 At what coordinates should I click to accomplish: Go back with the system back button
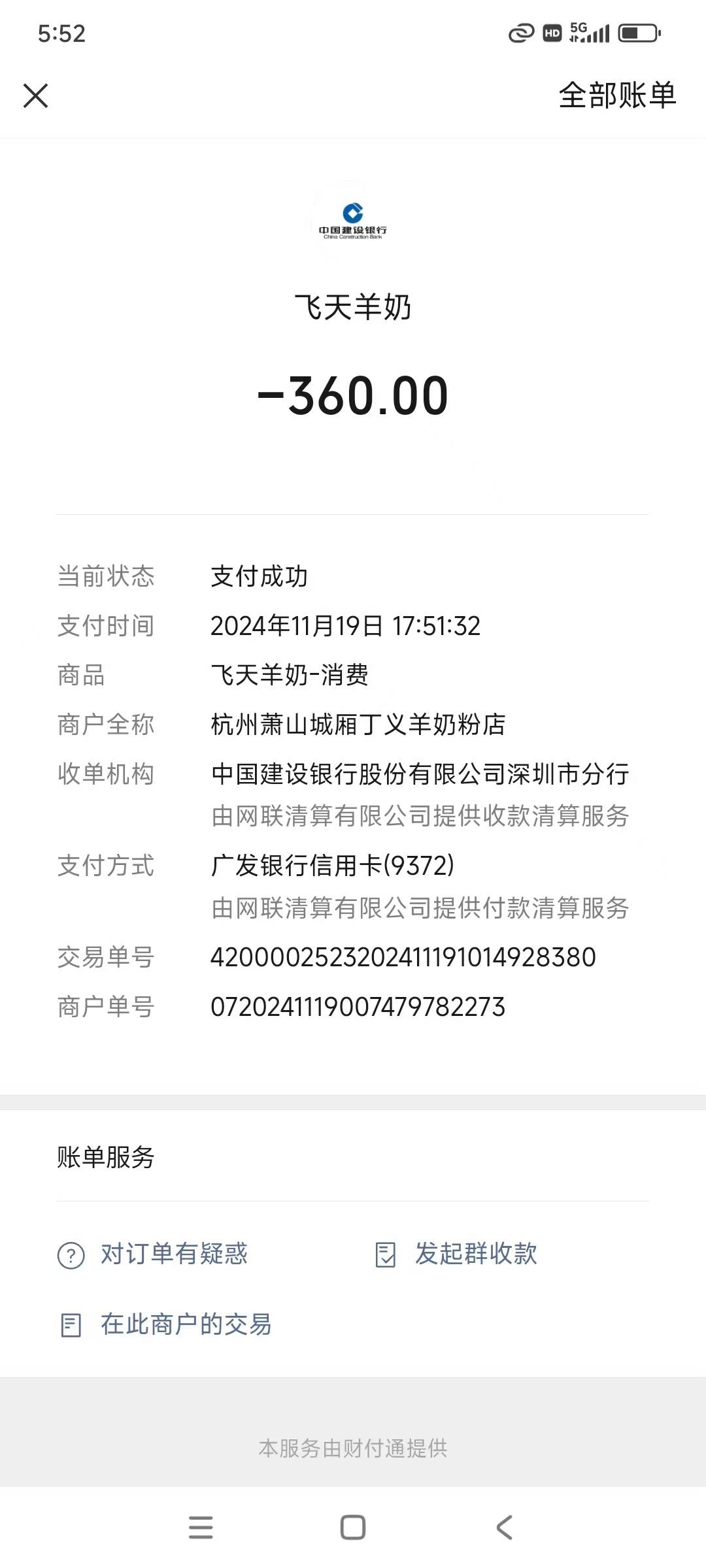504,1527
